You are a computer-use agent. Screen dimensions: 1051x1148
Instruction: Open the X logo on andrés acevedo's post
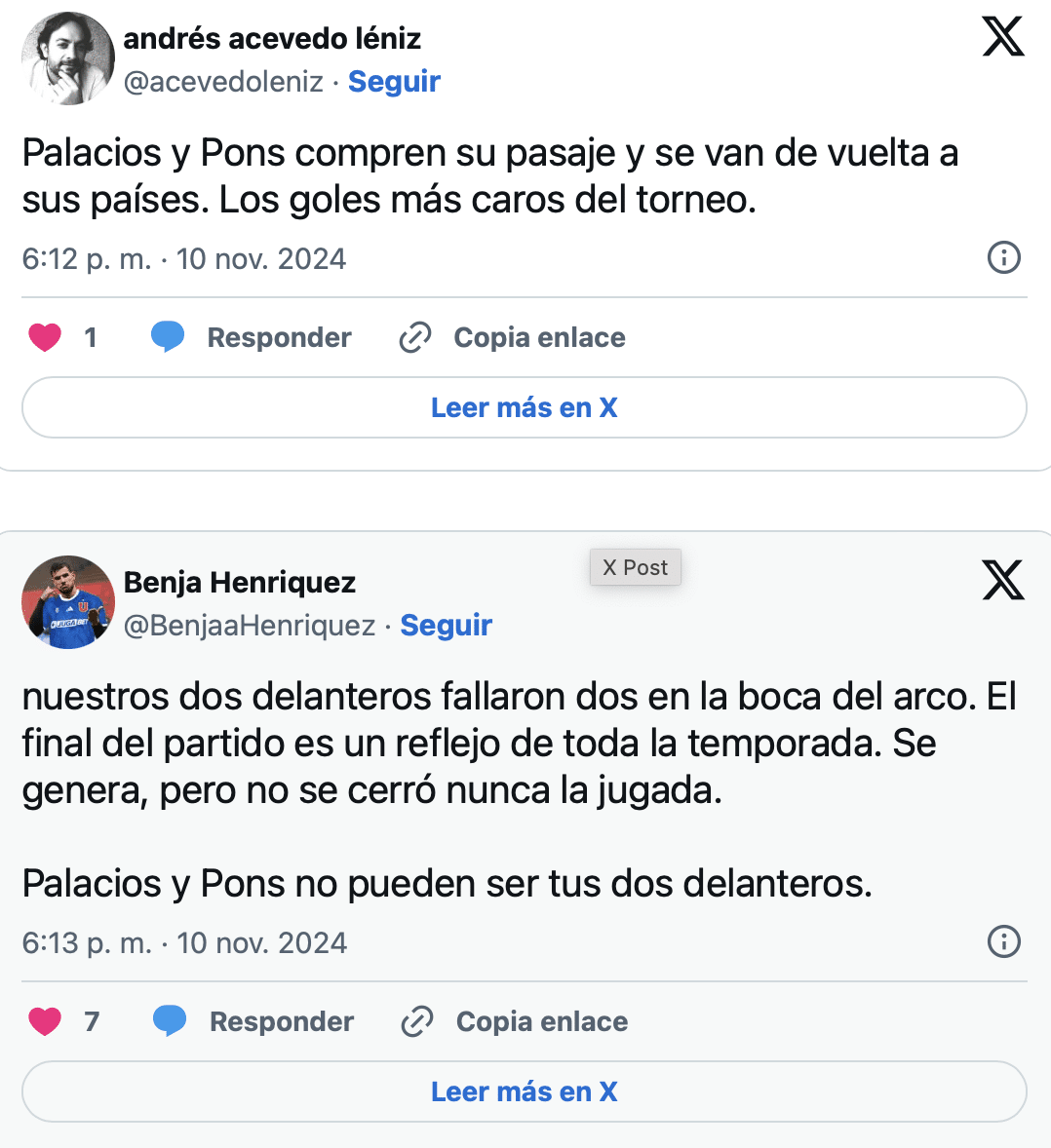pos(1003,37)
